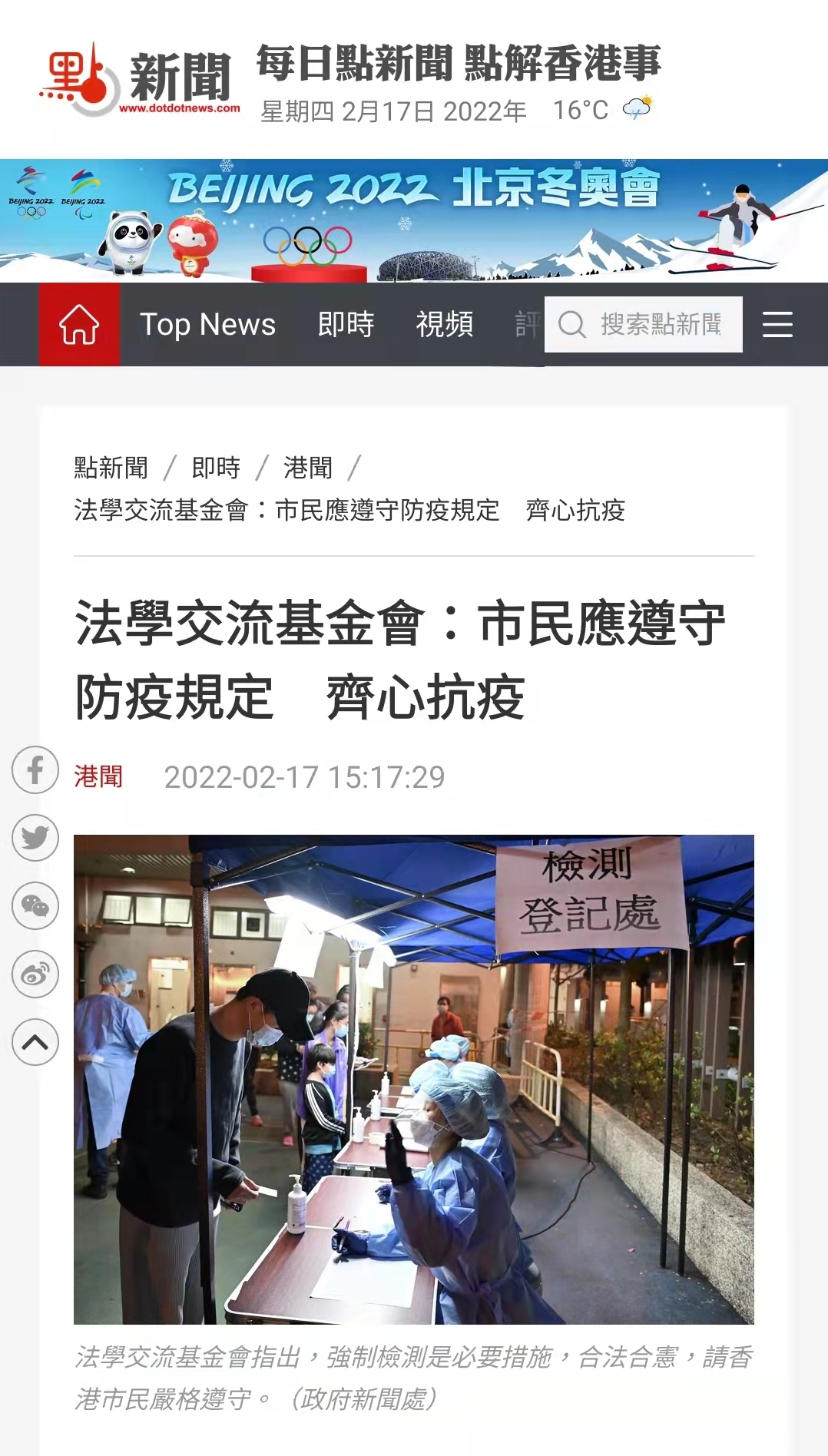Open 港聞 in the breadcrumb
The width and height of the screenshot is (828, 1456).
point(307,467)
